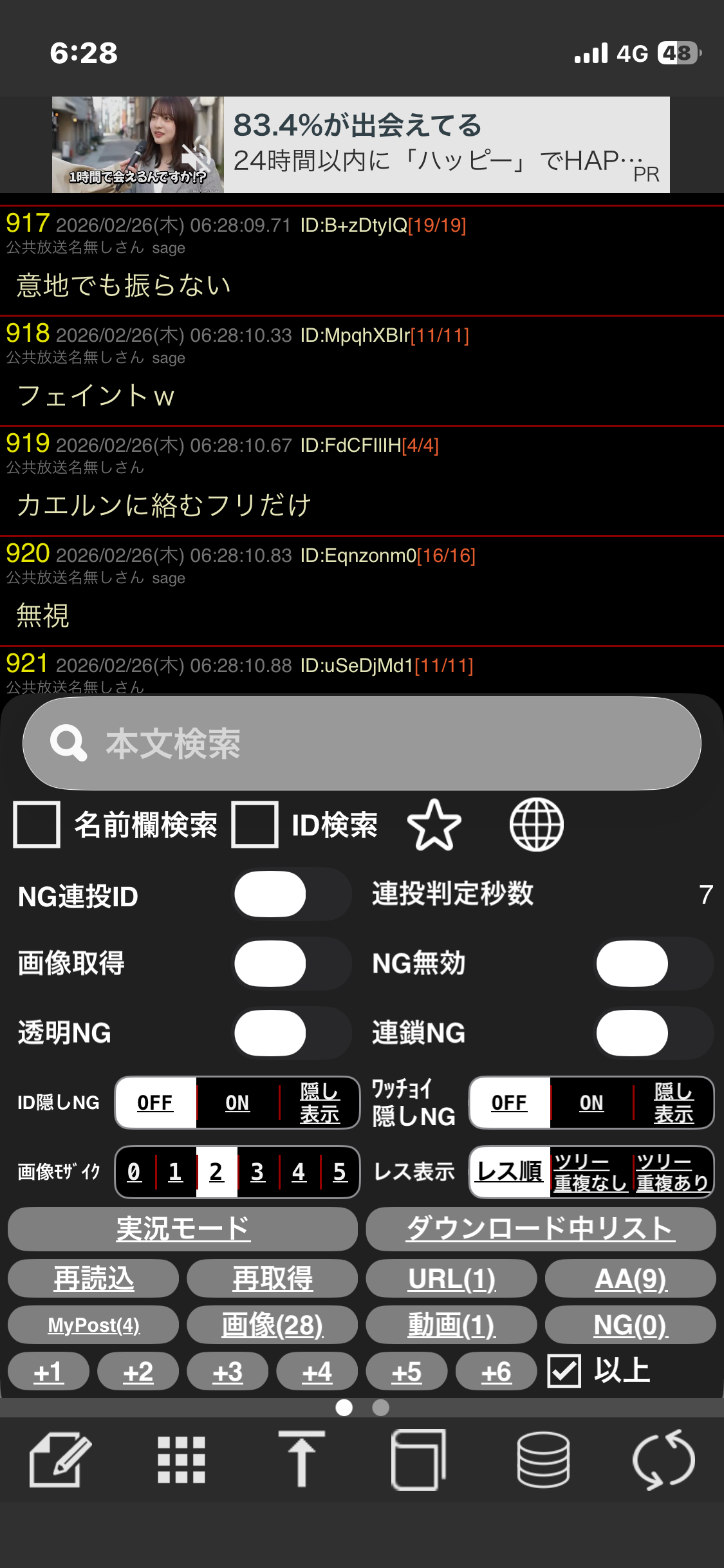724x1568 pixels.
Task: Toggle the NG連投ID switch
Action: [x=292, y=894]
